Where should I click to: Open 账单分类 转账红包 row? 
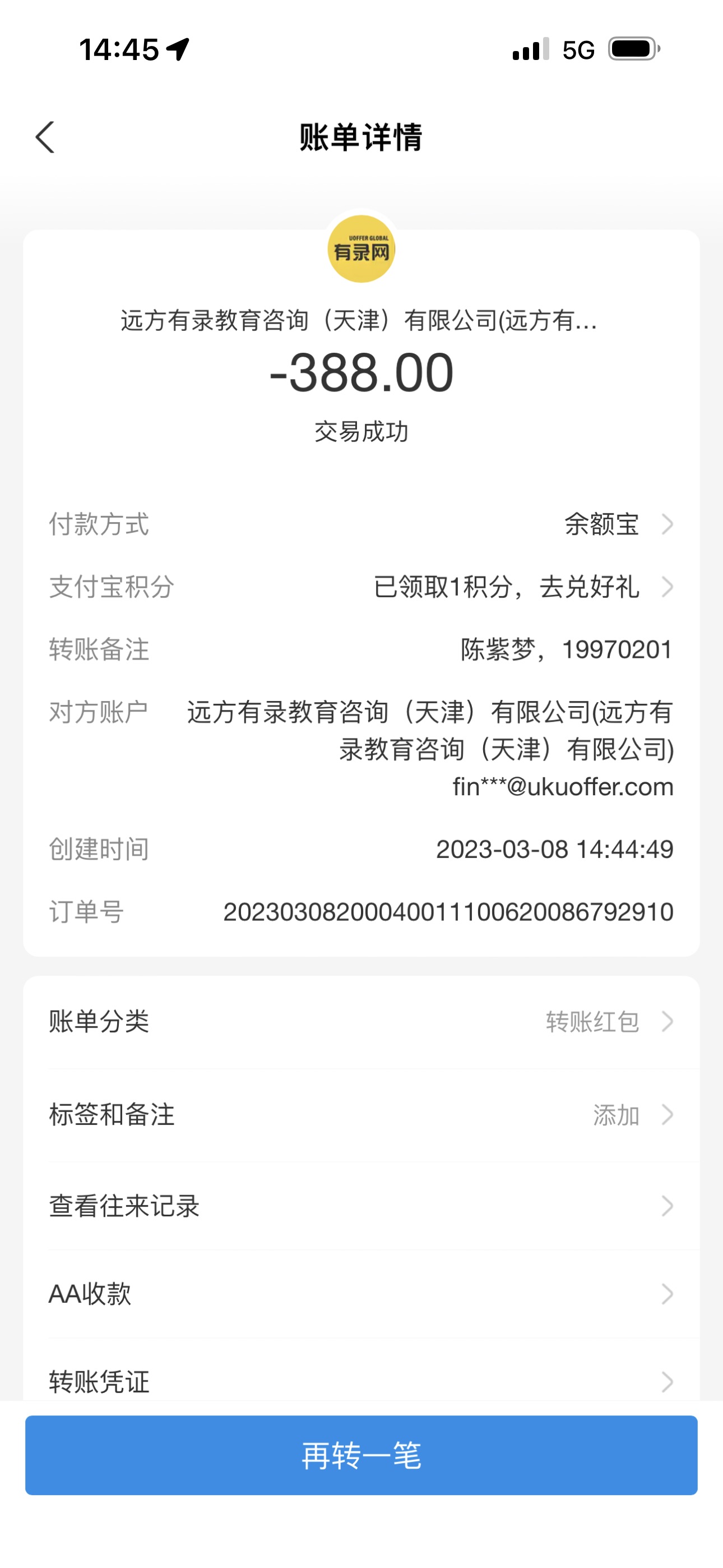click(x=361, y=1021)
